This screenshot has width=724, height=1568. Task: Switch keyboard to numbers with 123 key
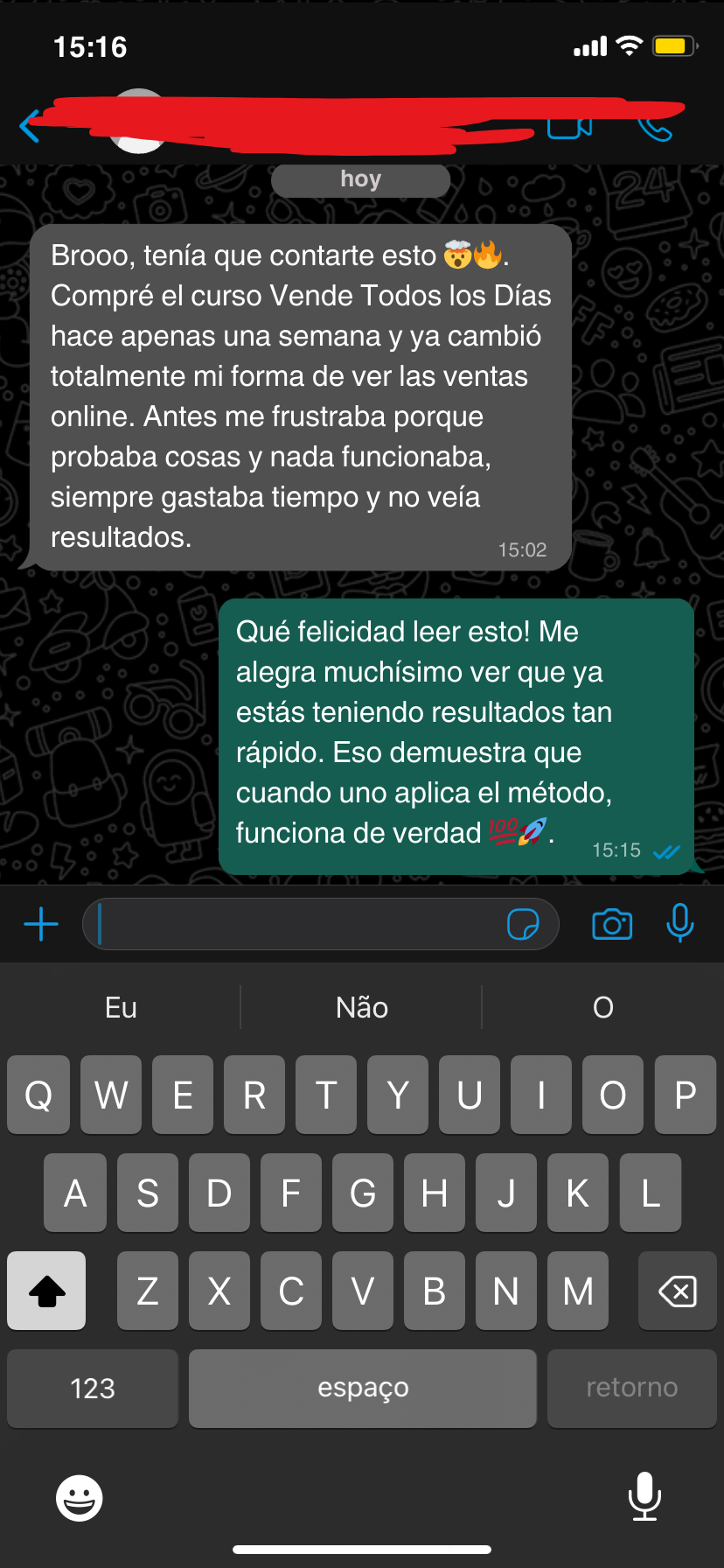pos(93,1389)
